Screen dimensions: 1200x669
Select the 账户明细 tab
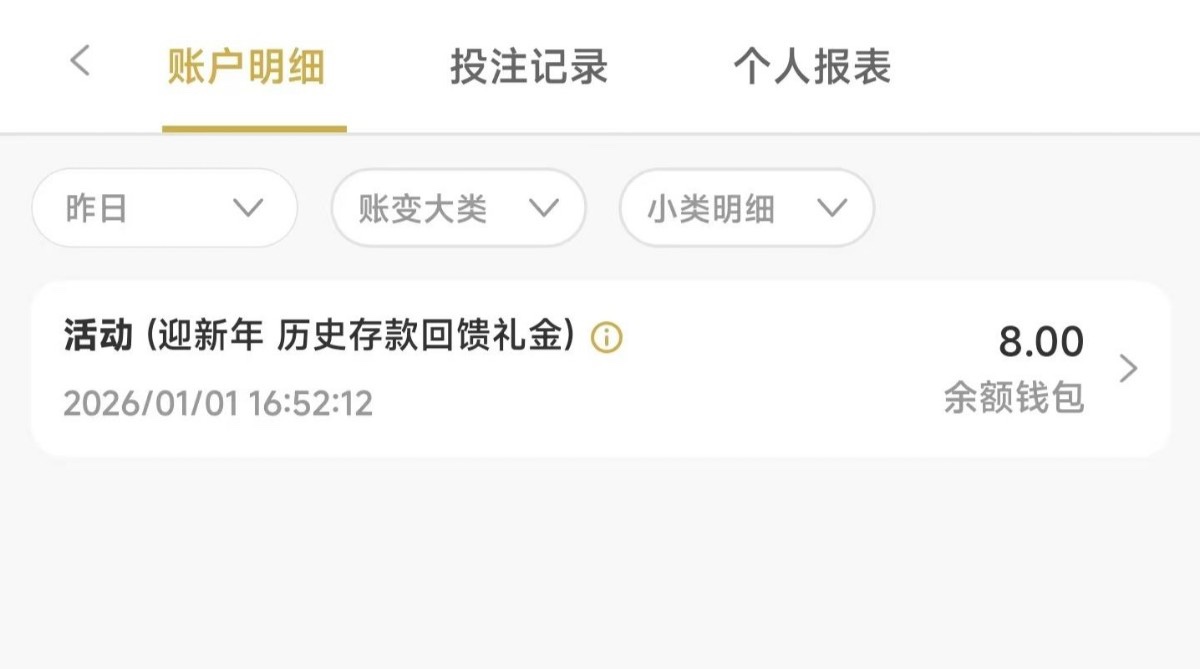click(246, 67)
